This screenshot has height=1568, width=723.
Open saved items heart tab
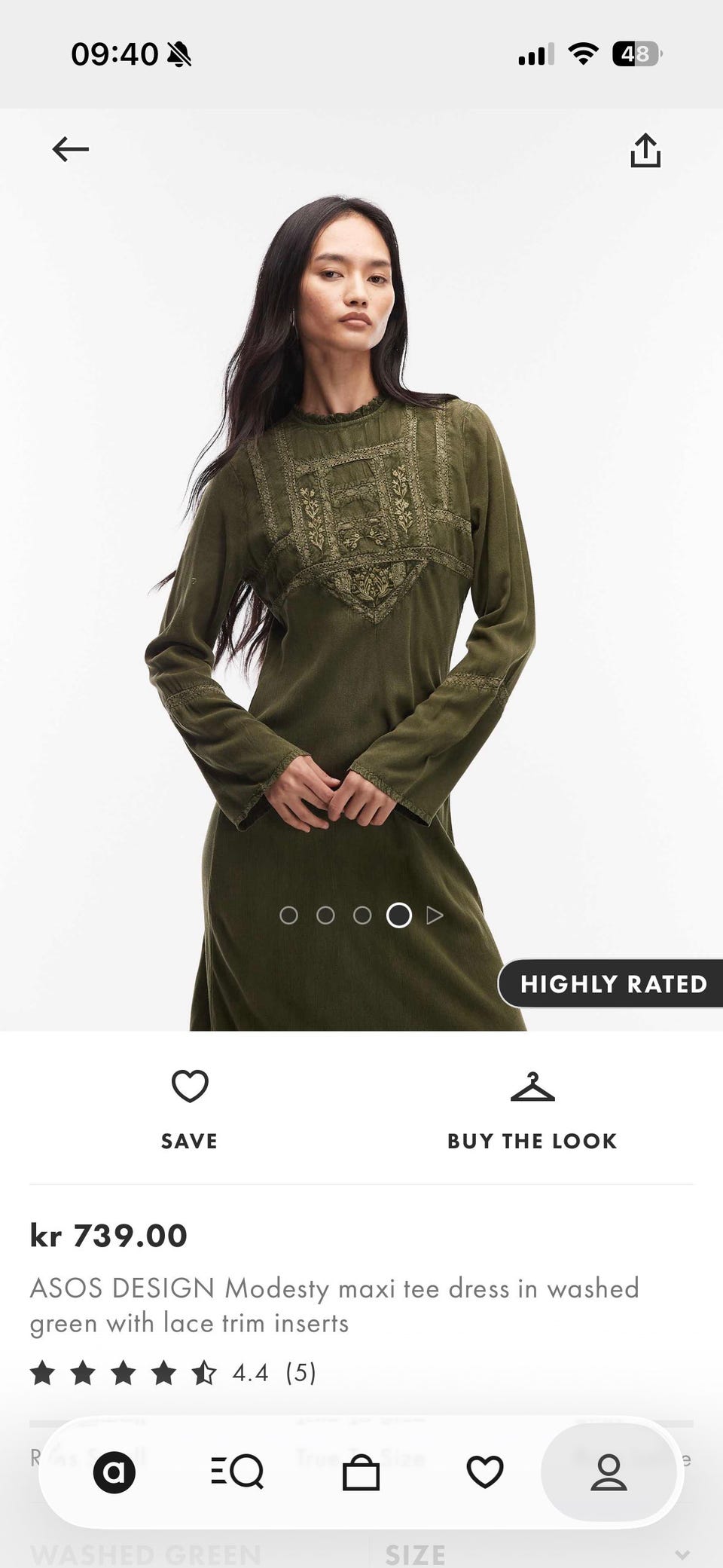485,1472
